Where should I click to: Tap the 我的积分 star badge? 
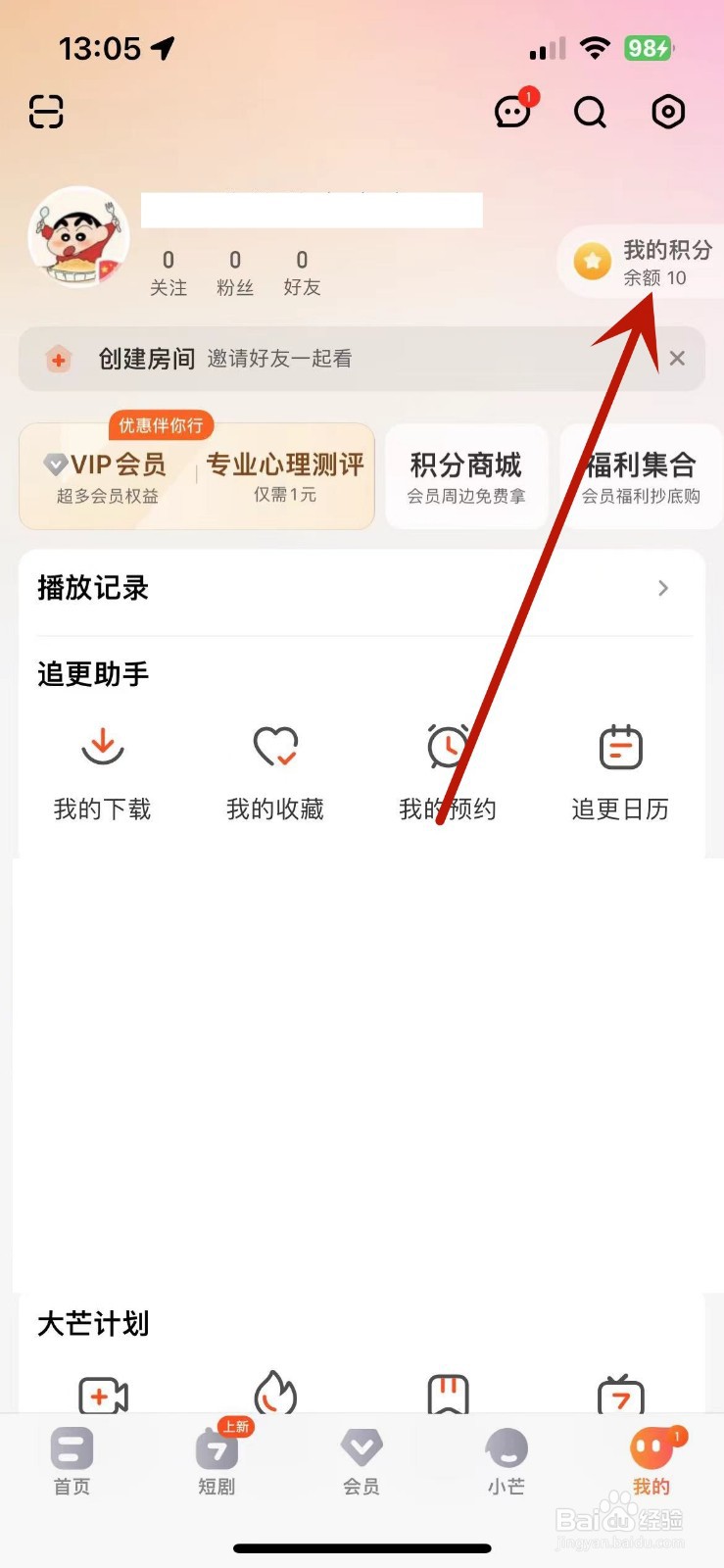[592, 261]
